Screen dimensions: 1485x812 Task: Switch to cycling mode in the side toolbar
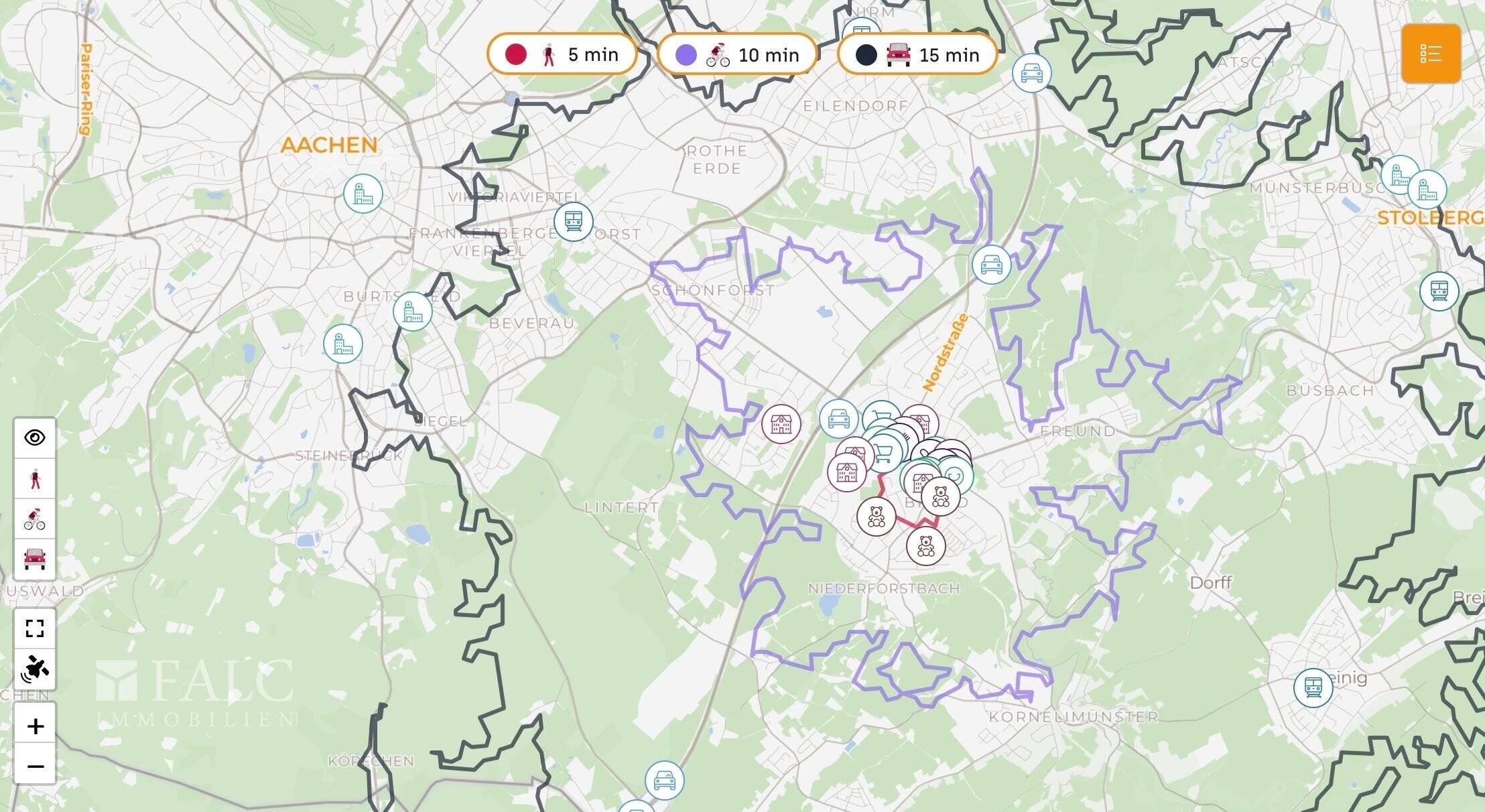click(x=35, y=519)
